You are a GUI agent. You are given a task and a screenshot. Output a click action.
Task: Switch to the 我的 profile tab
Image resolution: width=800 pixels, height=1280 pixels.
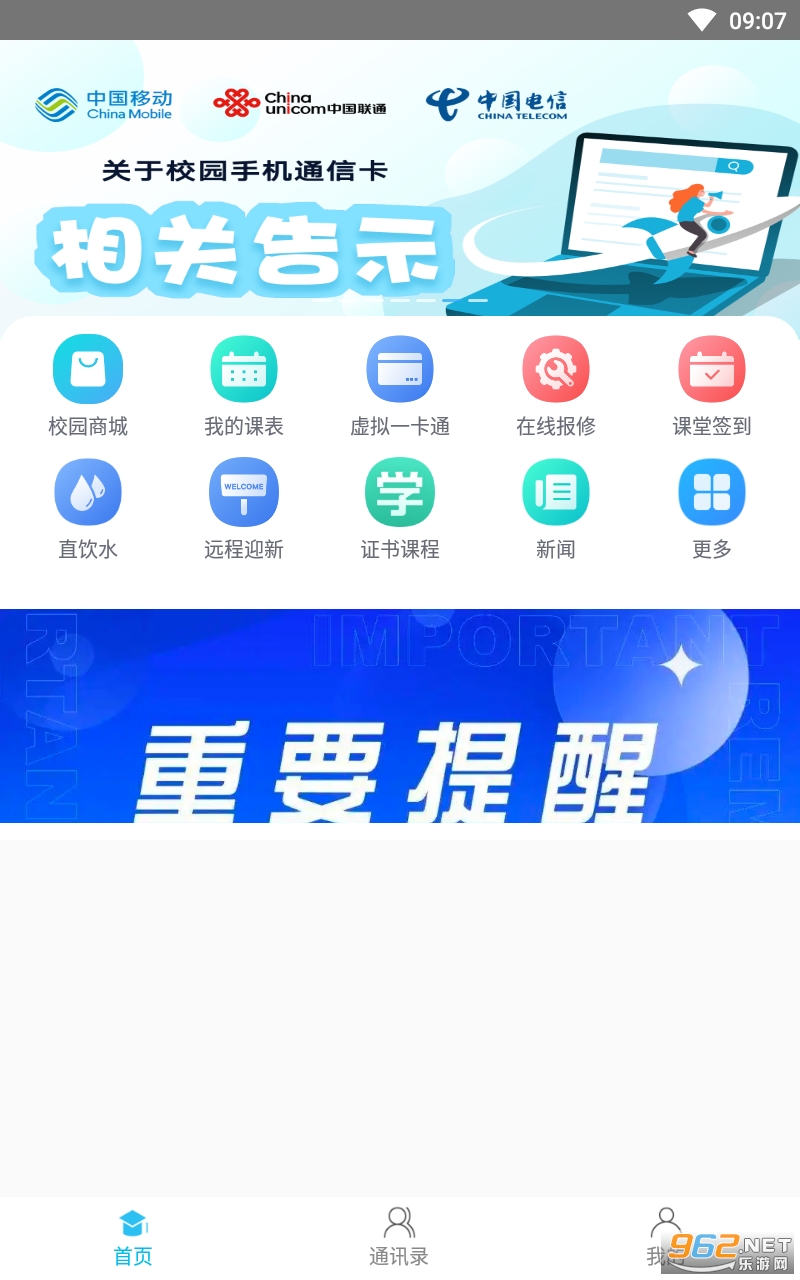664,1236
